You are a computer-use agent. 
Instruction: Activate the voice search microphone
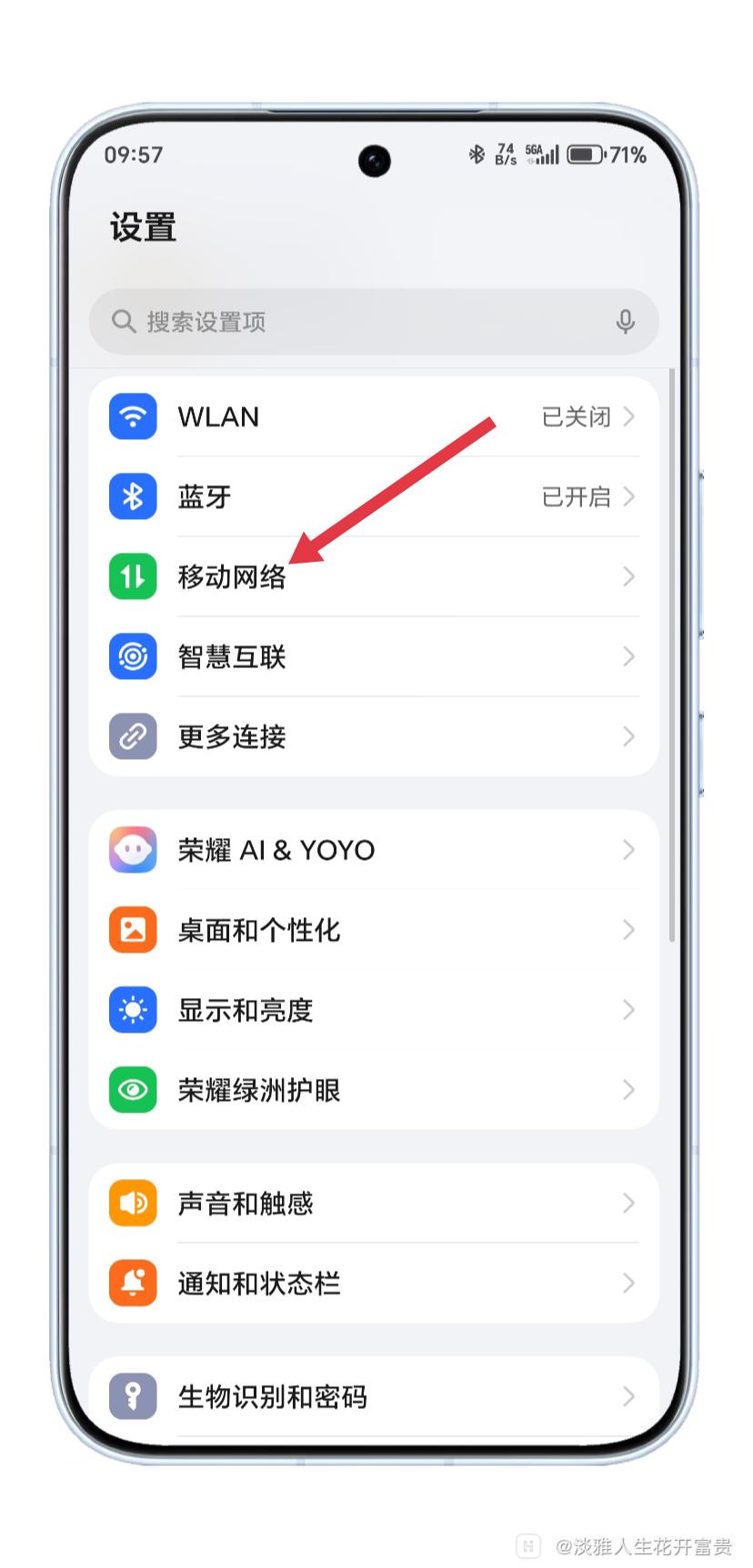(x=625, y=322)
